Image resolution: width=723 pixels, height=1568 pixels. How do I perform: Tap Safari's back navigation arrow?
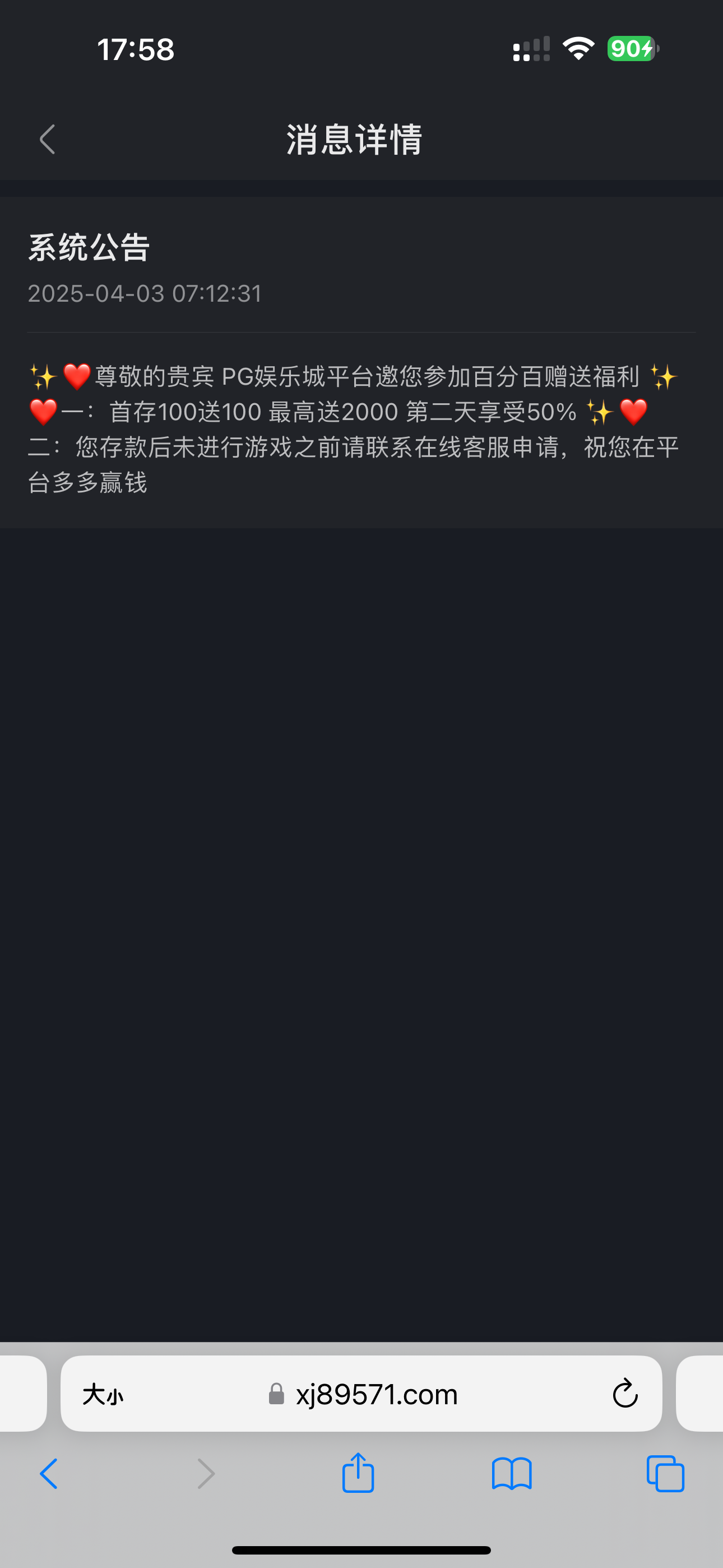tap(49, 1474)
